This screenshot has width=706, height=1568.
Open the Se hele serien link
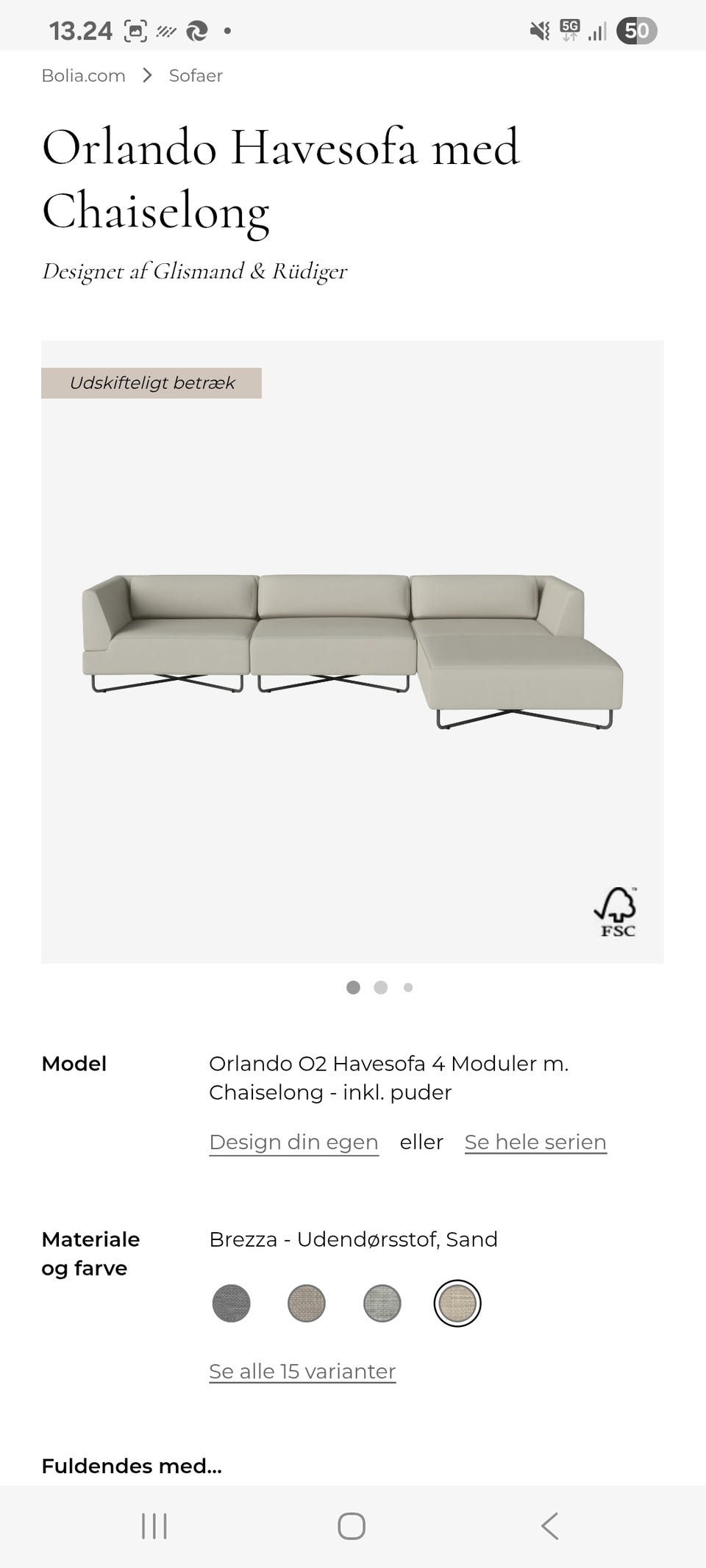(535, 1142)
